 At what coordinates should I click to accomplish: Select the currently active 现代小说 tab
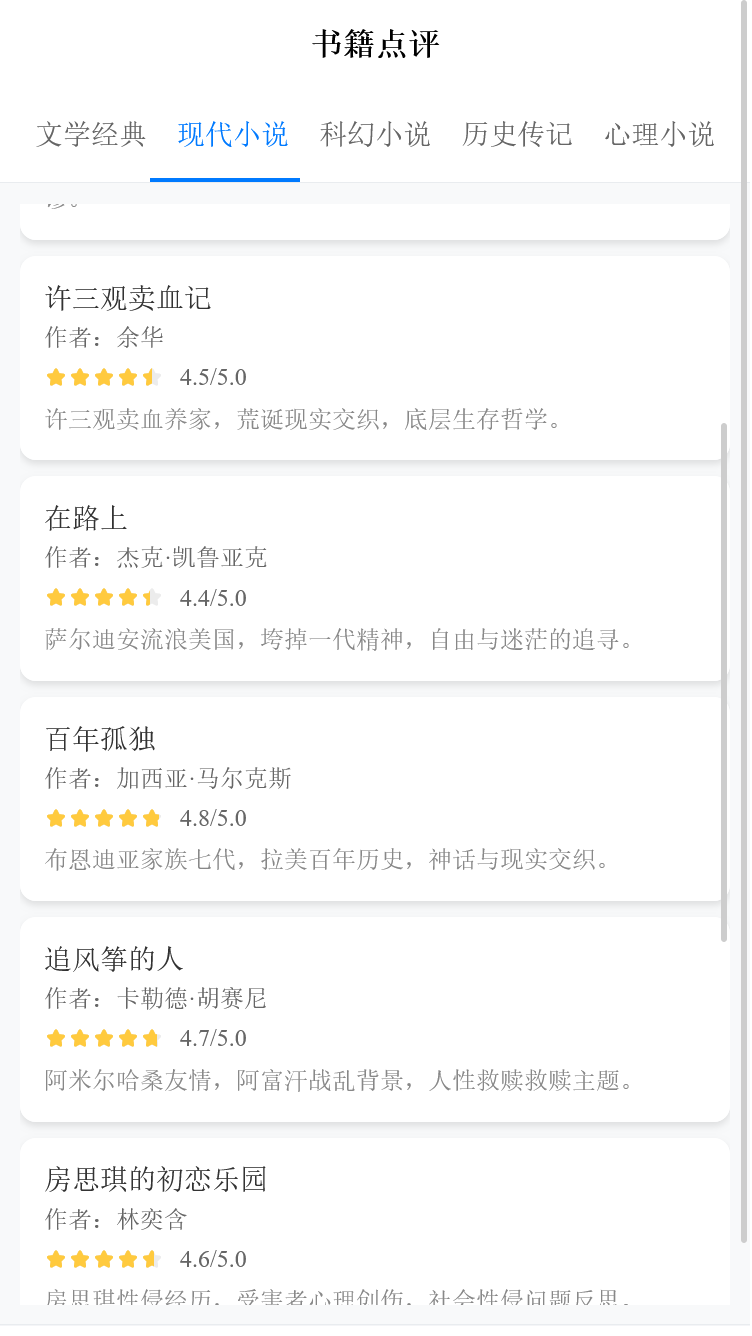pos(233,135)
